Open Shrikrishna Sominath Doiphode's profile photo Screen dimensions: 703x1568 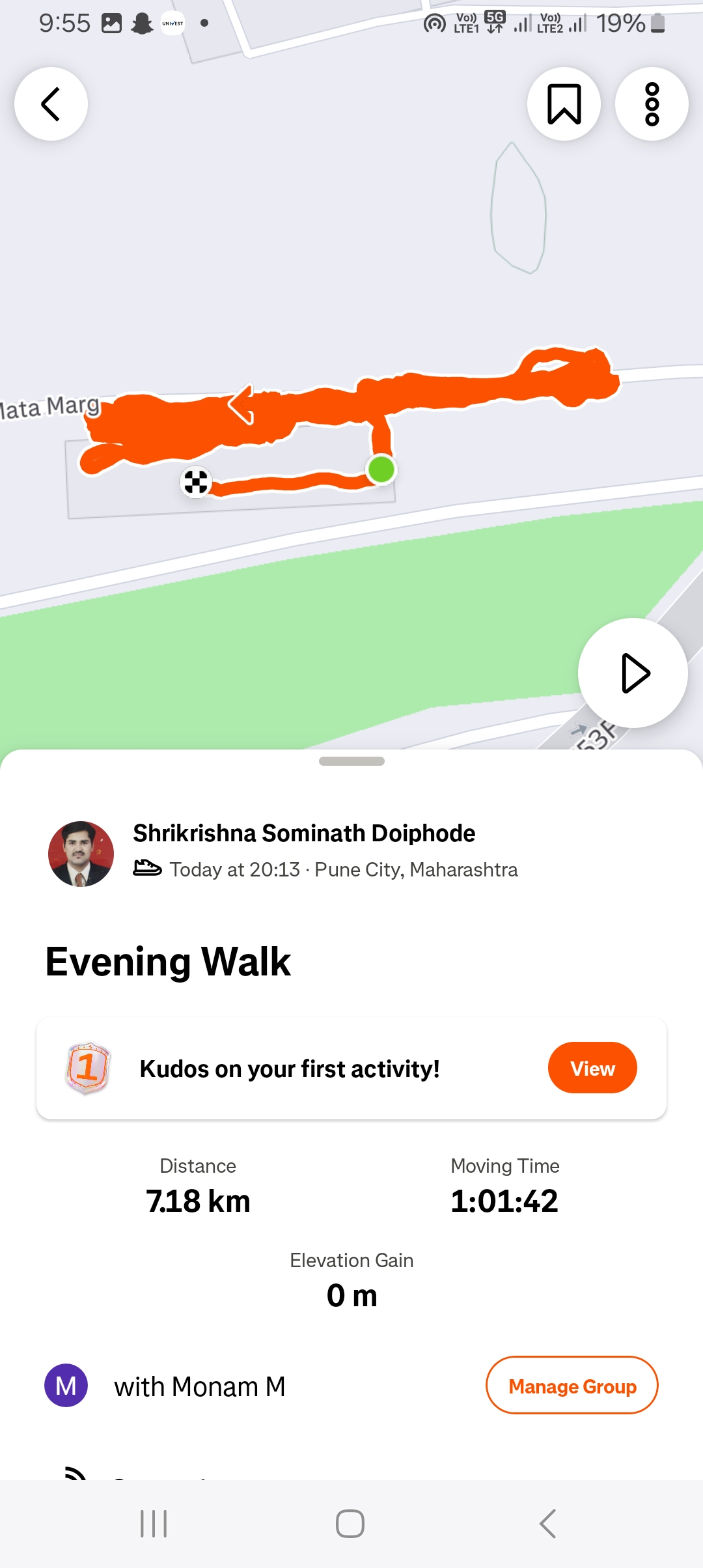81,854
